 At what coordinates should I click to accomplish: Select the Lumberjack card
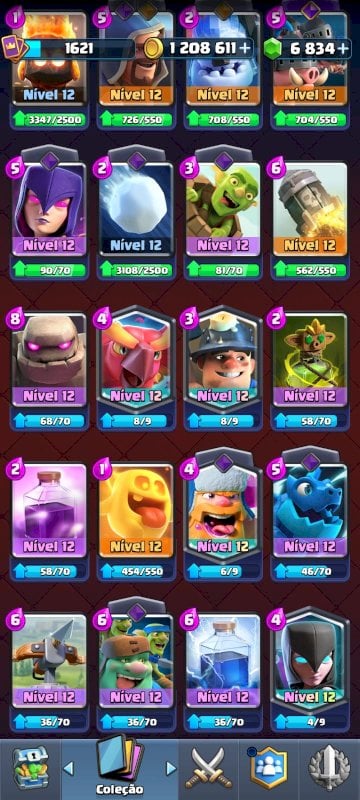pyautogui.click(x=223, y=509)
